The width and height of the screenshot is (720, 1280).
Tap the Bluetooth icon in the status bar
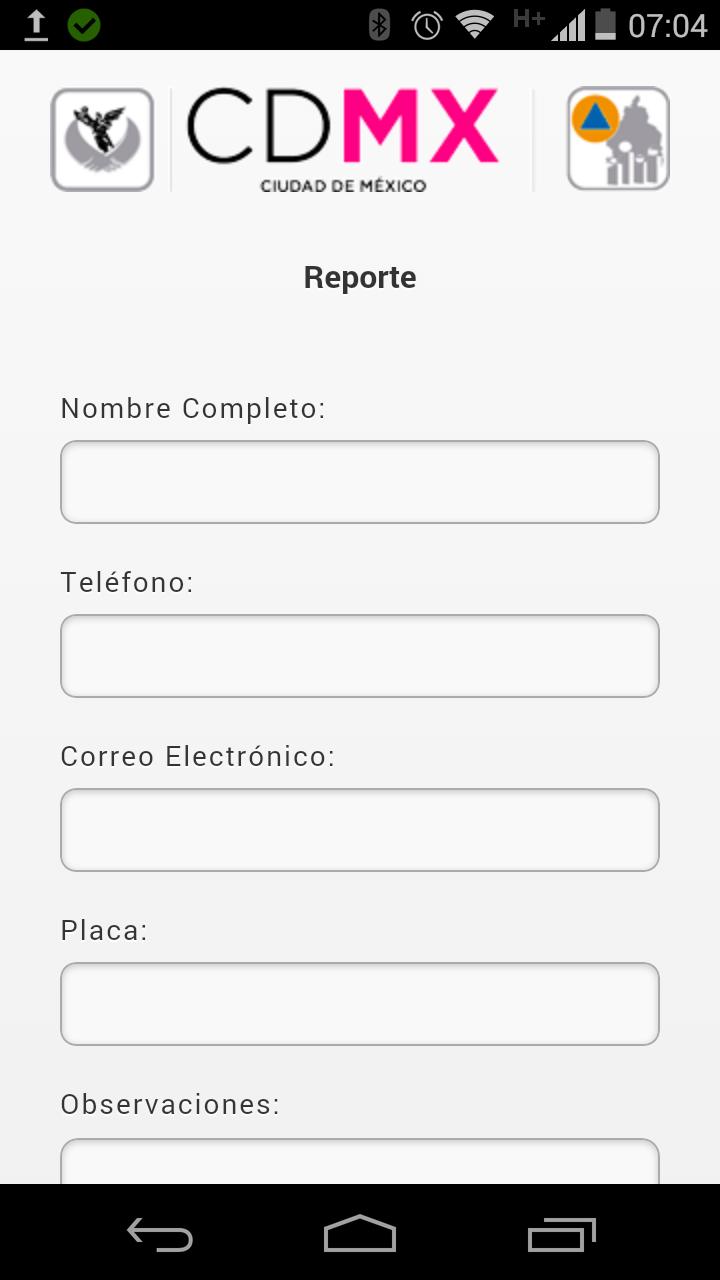(381, 24)
